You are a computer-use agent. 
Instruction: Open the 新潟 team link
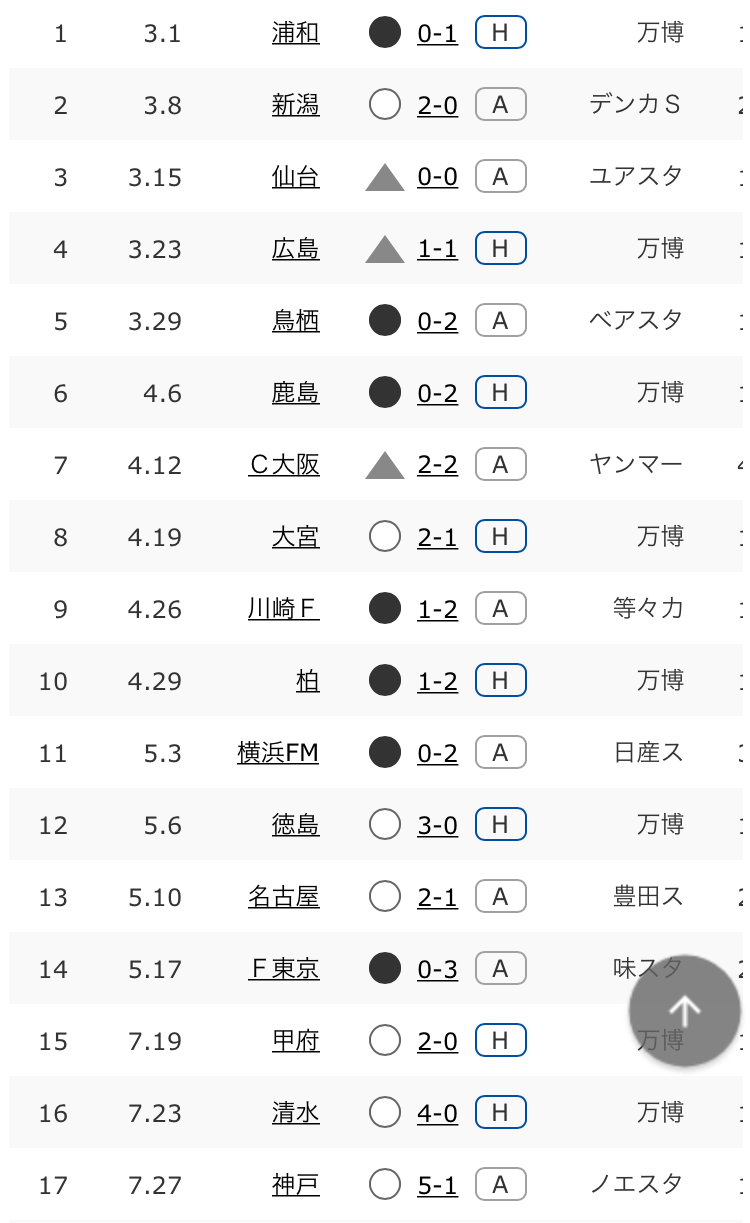click(x=295, y=105)
